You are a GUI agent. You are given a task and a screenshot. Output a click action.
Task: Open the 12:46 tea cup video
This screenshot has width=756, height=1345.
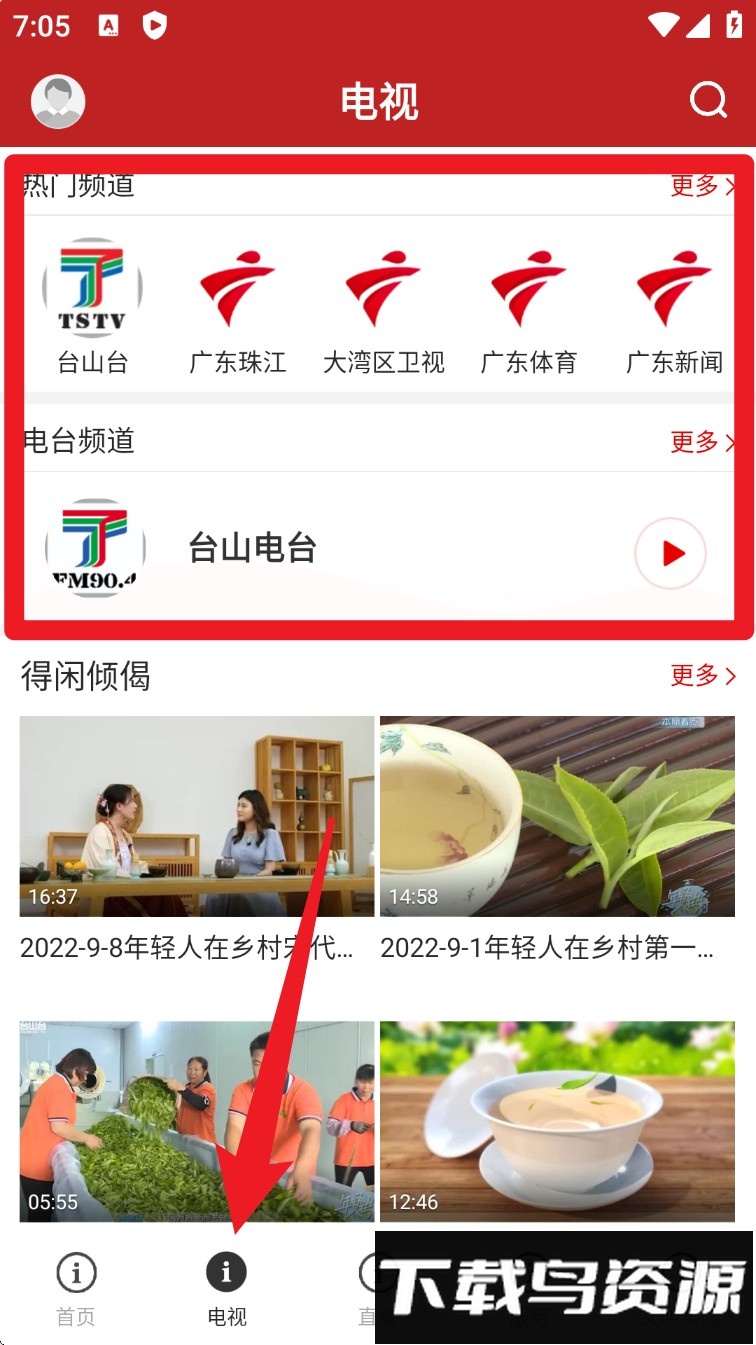557,1121
